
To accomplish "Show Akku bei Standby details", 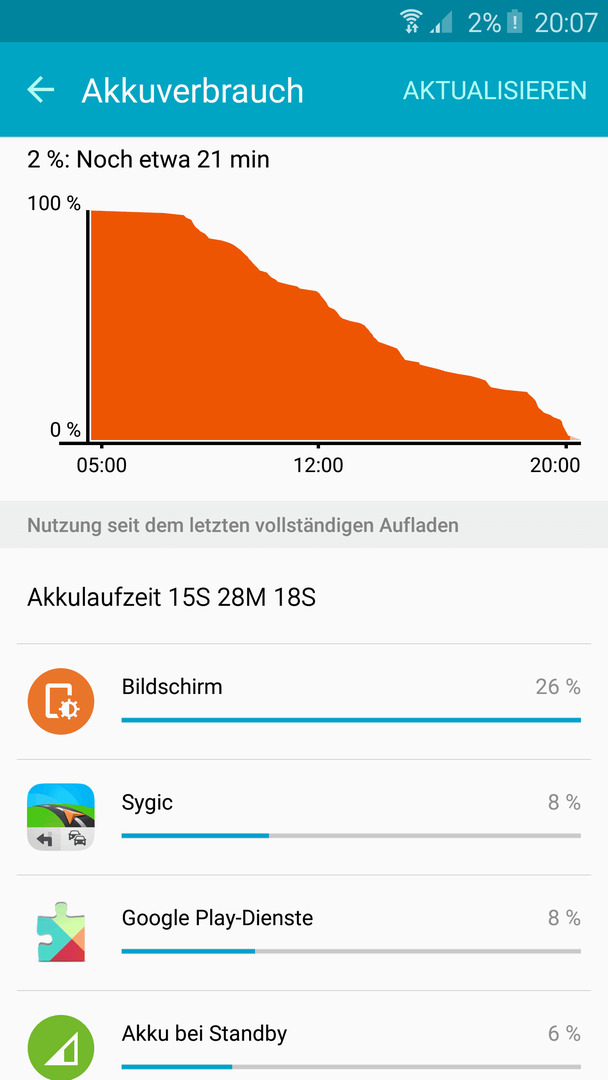I will click(x=304, y=1040).
